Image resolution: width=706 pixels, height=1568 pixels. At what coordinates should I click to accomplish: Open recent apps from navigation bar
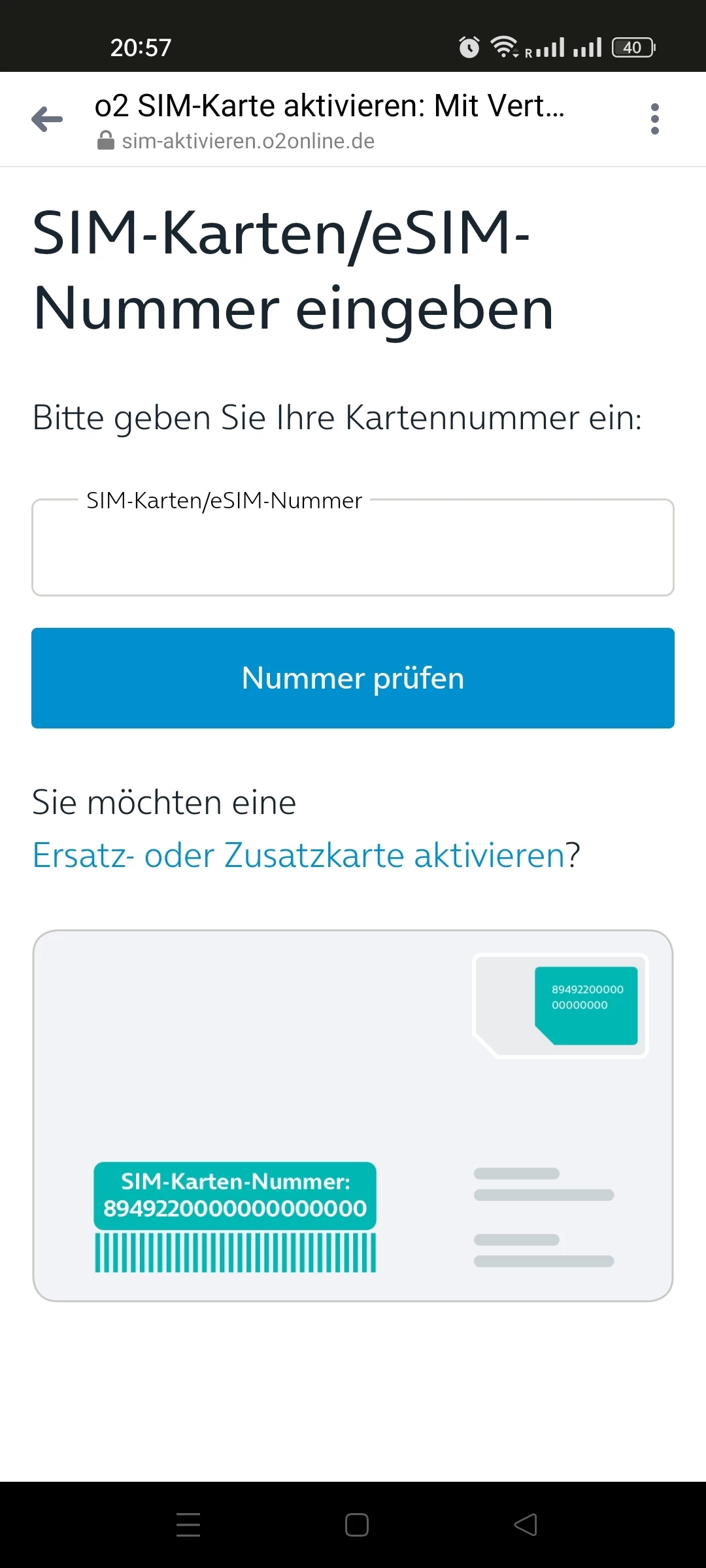point(188,1525)
